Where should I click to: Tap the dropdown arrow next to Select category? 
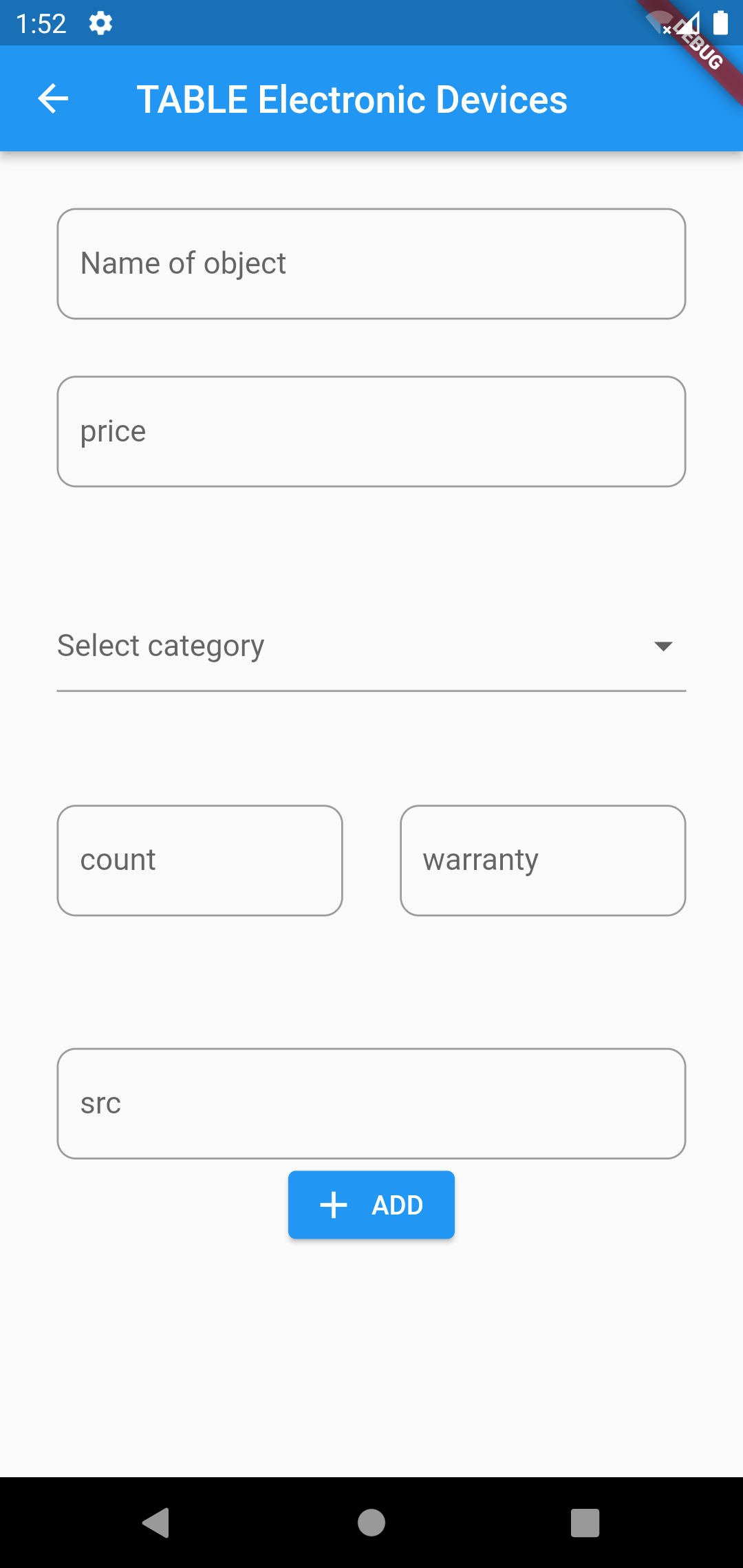(662, 645)
